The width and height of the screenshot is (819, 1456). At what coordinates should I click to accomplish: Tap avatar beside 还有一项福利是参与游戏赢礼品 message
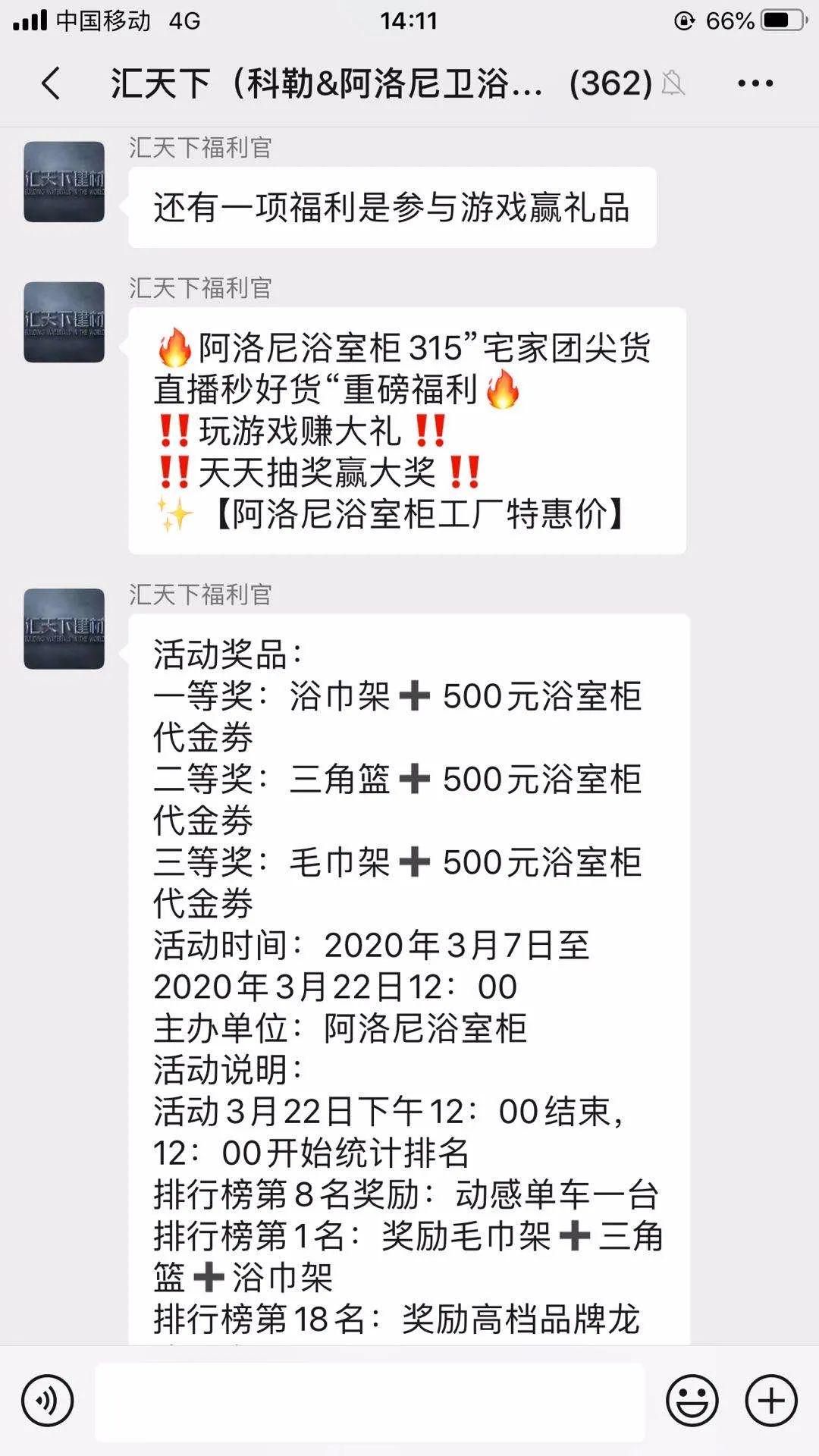64,182
